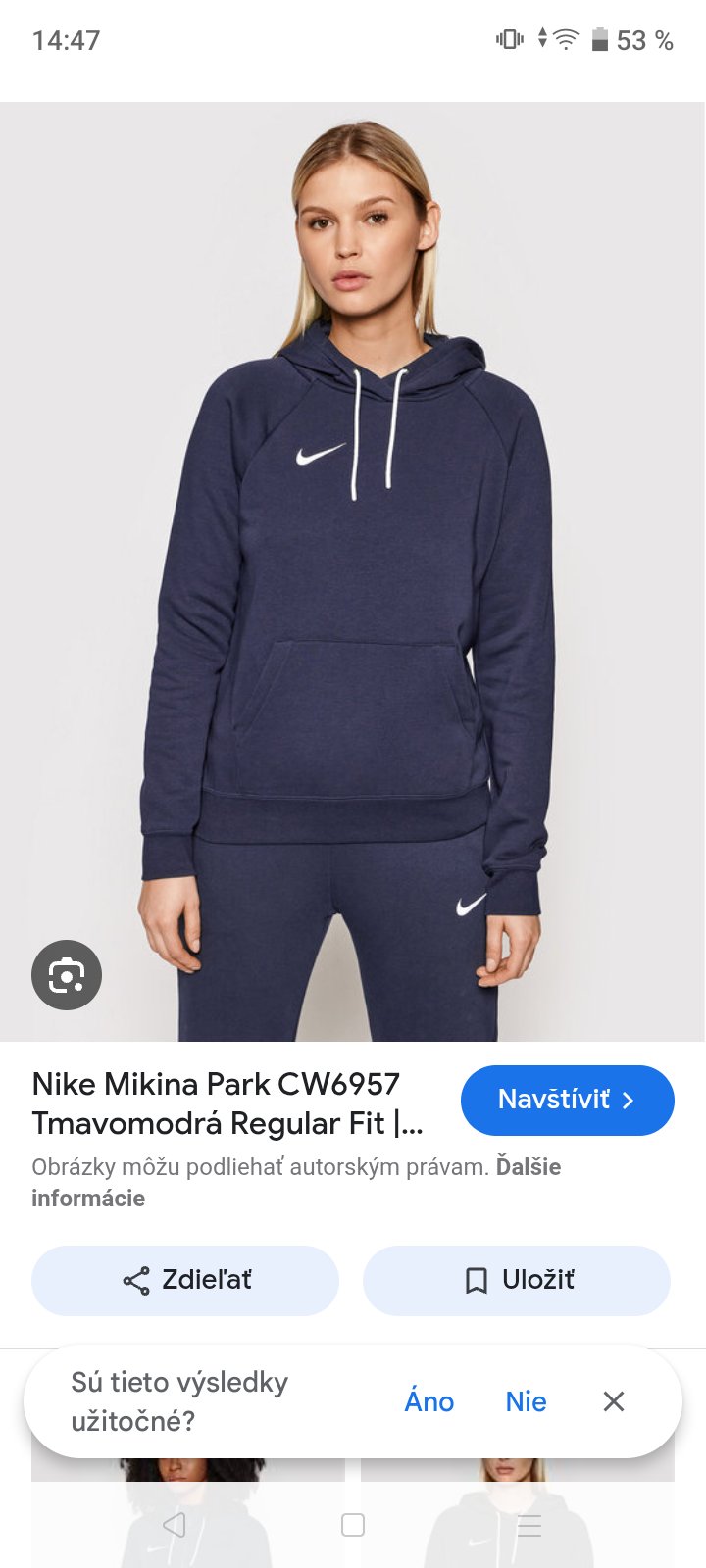Share the image via Zdieľať
Screen dimensions: 706x1568
click(x=185, y=1280)
